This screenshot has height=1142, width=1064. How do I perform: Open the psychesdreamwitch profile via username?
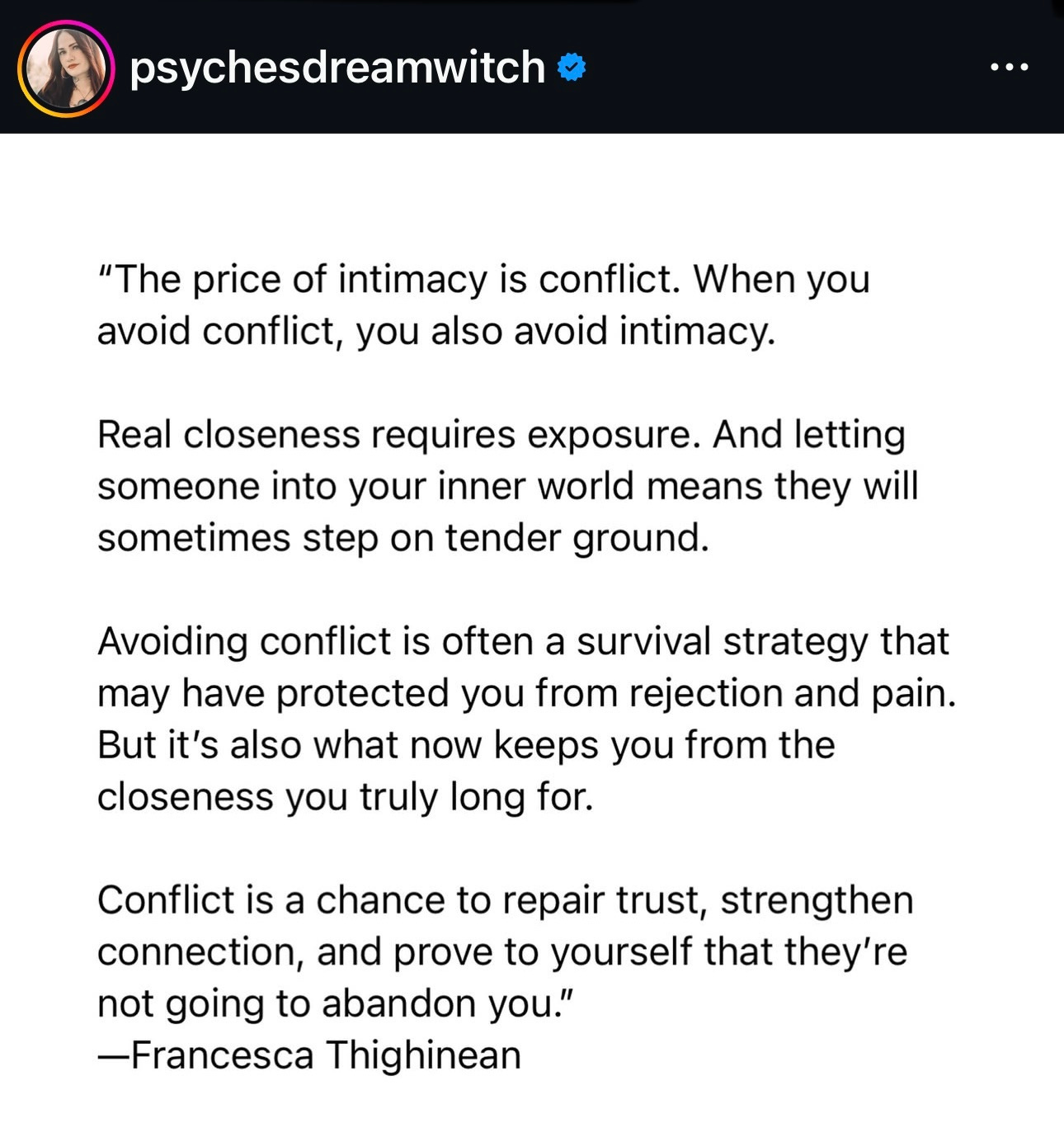coord(337,68)
